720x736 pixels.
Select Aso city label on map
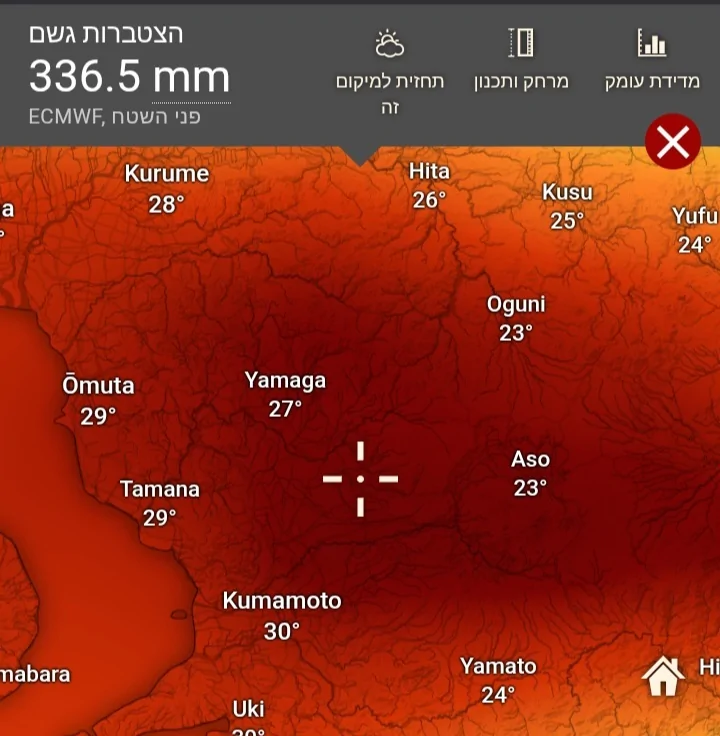click(x=530, y=460)
